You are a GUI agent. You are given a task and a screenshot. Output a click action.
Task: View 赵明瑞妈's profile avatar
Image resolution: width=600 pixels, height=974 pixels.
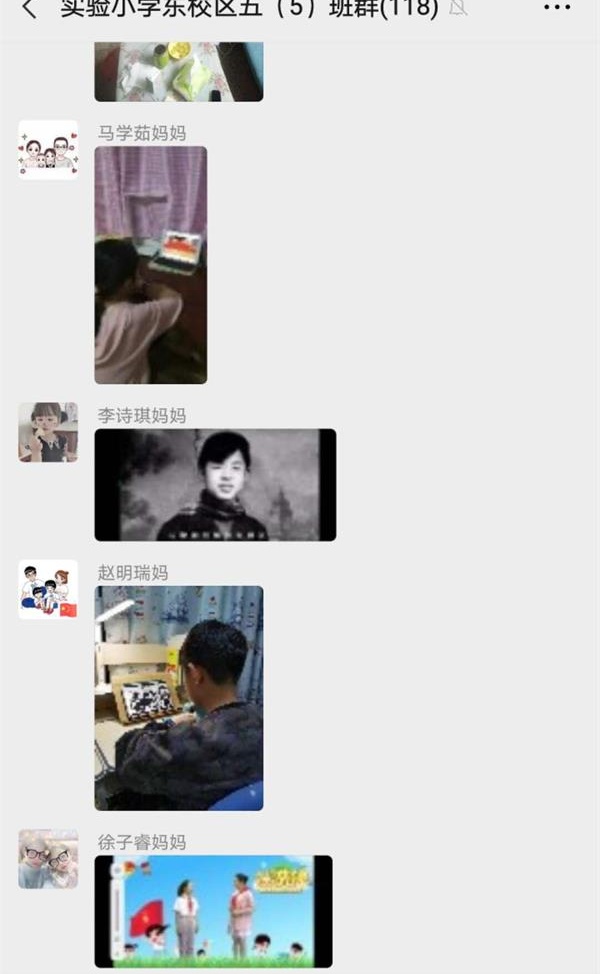point(48,589)
